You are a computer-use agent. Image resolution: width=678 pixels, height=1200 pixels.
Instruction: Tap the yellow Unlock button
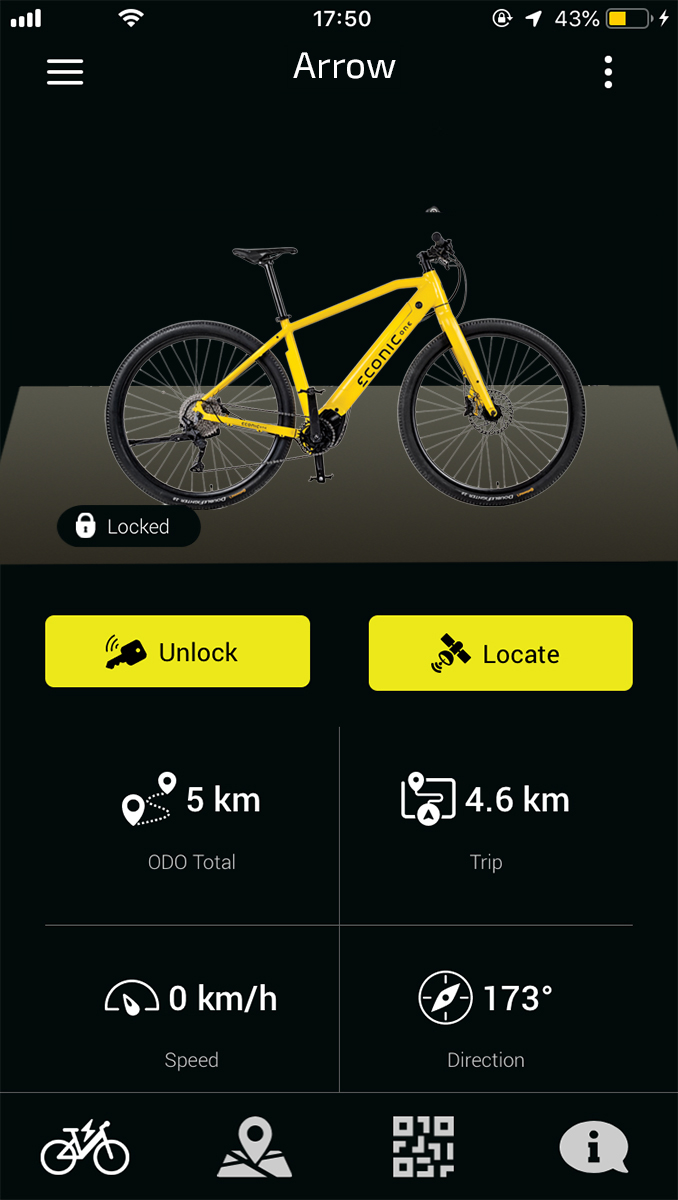[x=177, y=652]
